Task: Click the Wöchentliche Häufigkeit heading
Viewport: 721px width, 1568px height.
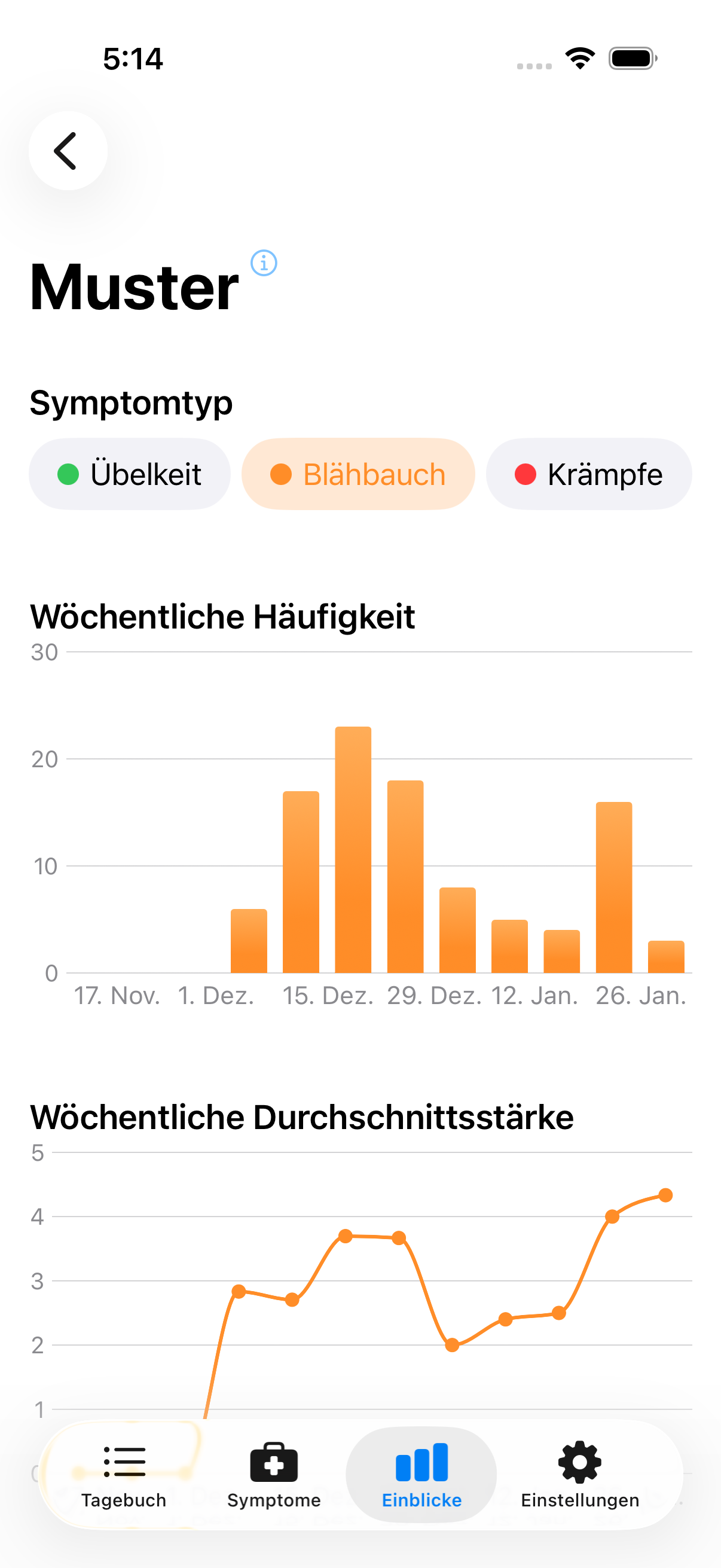Action: (x=222, y=616)
